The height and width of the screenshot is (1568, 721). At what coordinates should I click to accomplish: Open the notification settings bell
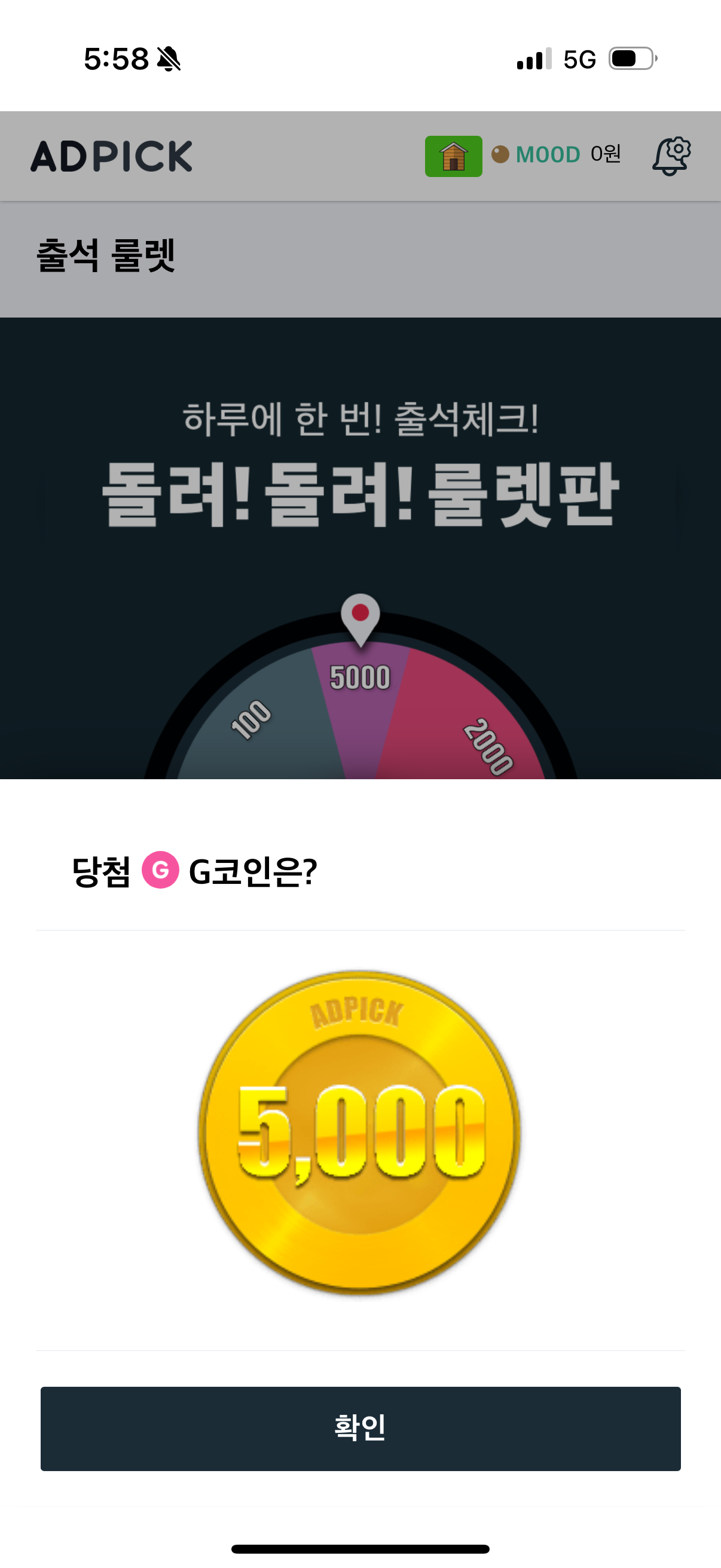pos(671,157)
